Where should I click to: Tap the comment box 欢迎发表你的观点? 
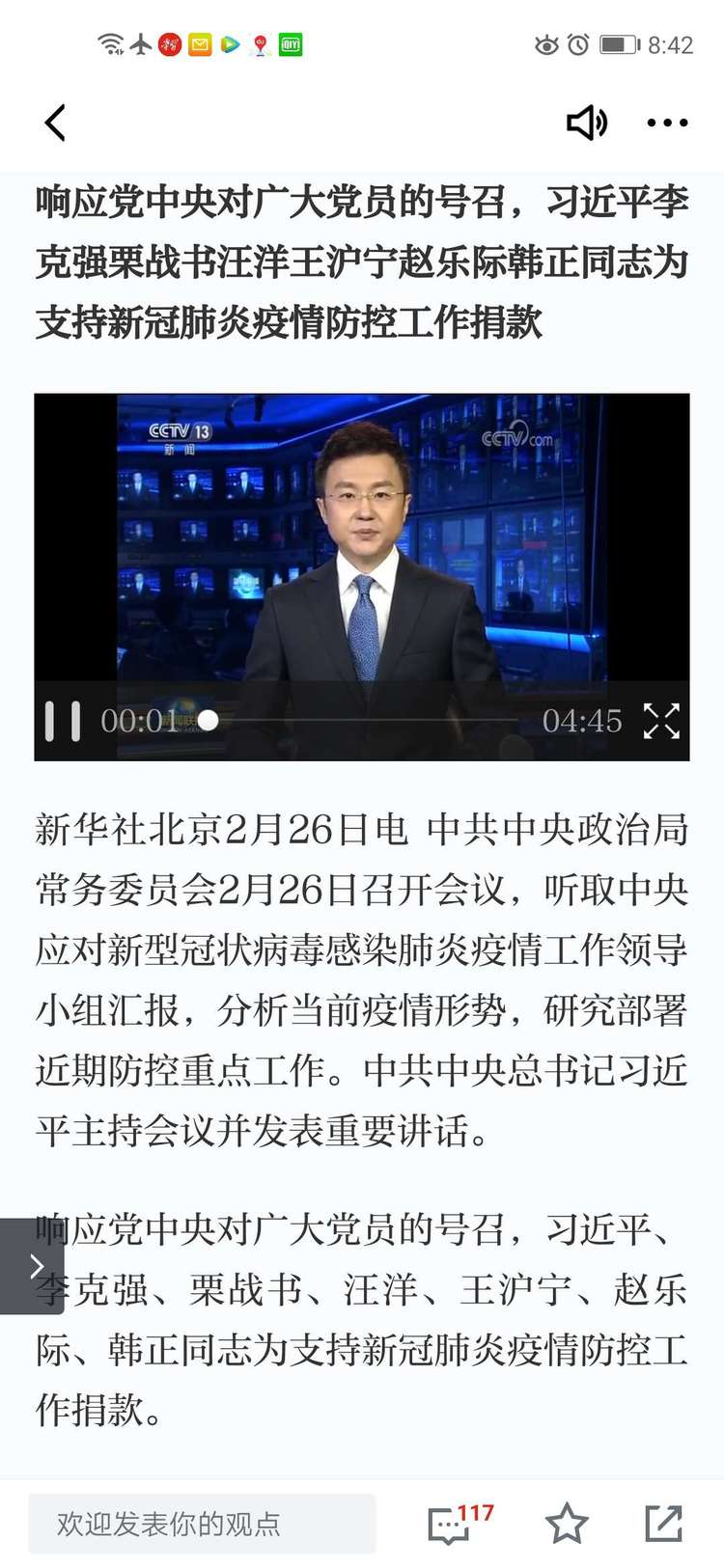202,1524
